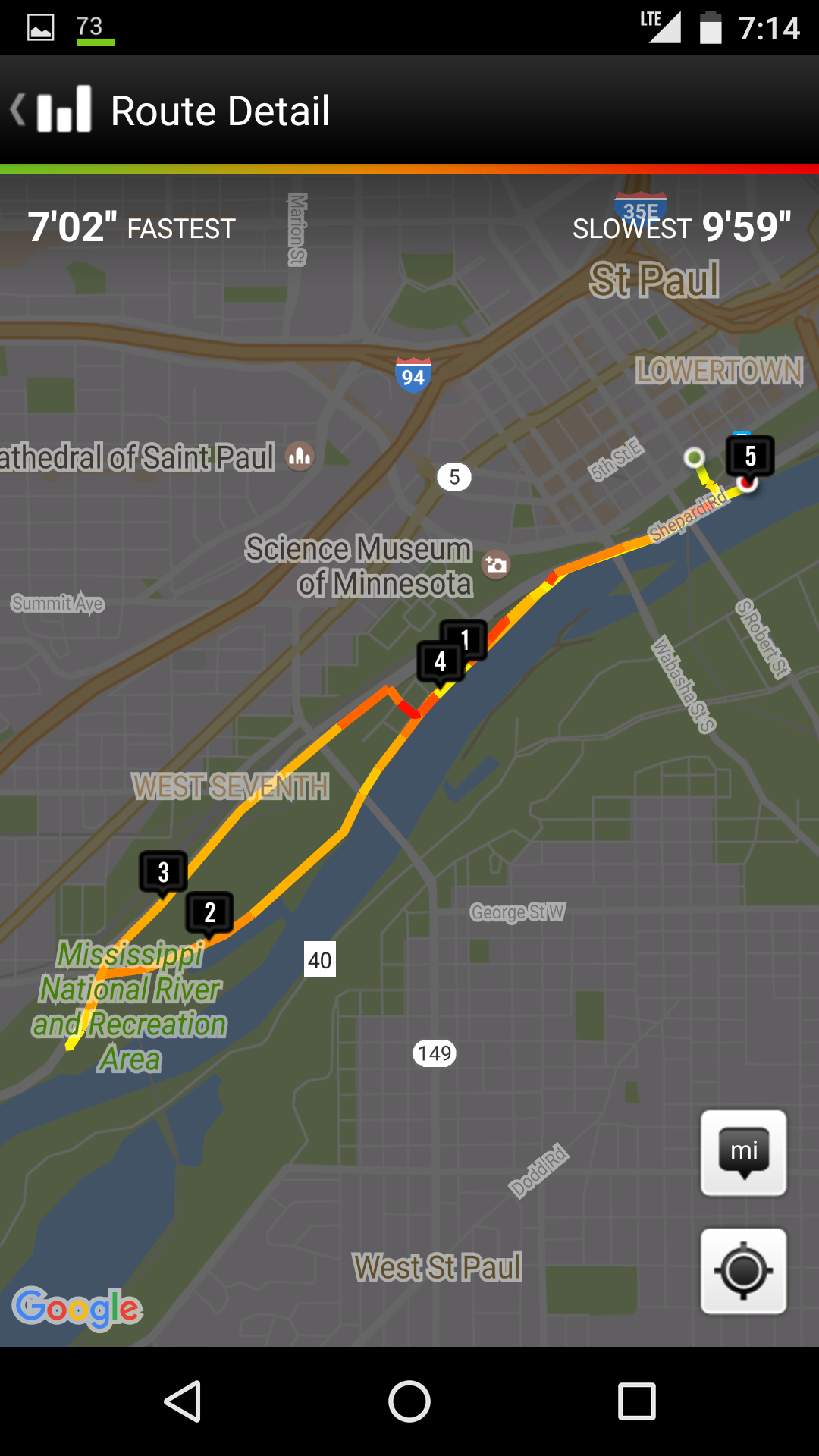Image resolution: width=819 pixels, height=1456 pixels.
Task: Tap mile marker 3 on the route
Action: pyautogui.click(x=163, y=873)
